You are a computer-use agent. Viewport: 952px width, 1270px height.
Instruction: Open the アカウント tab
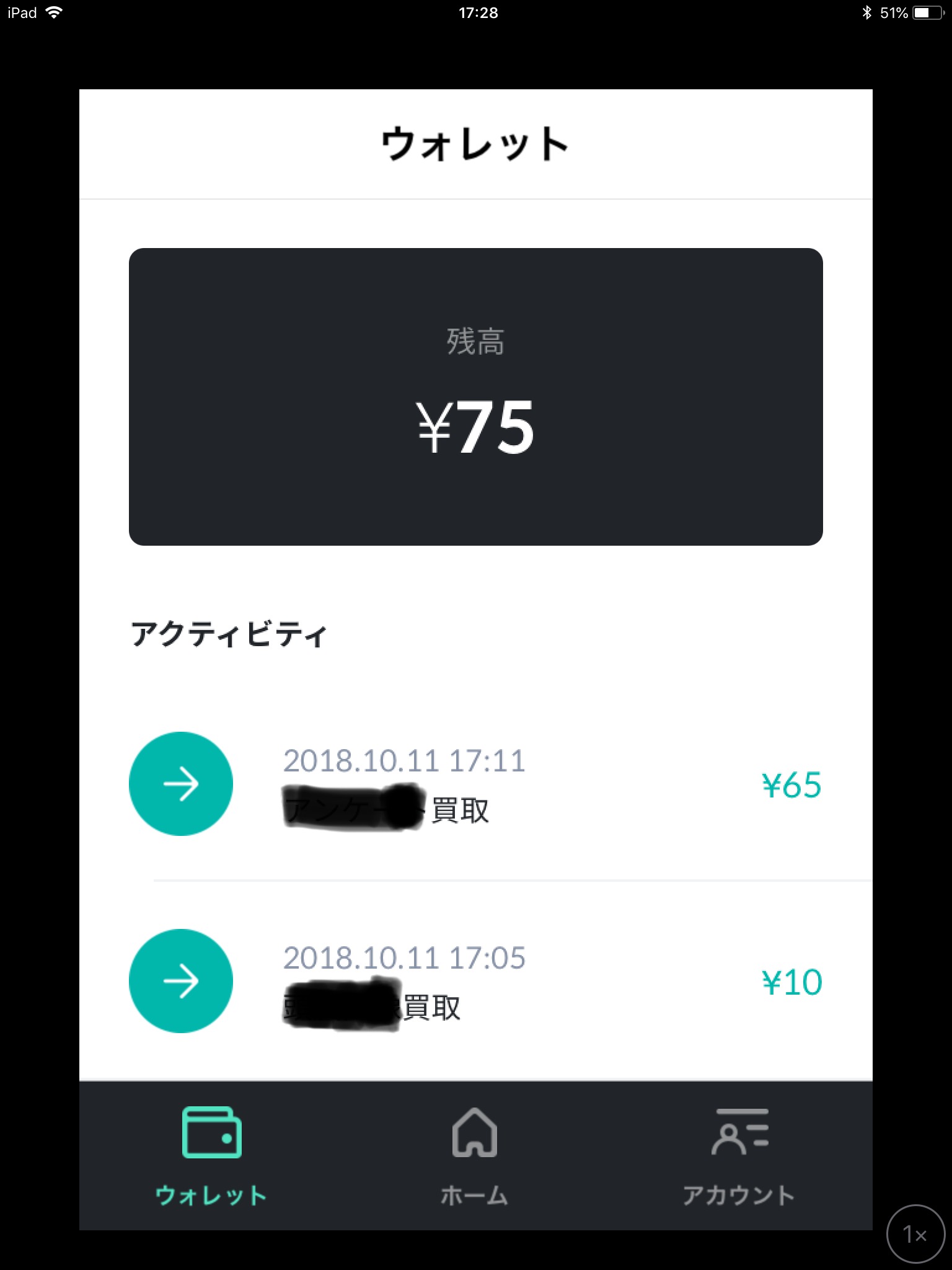point(739,1156)
